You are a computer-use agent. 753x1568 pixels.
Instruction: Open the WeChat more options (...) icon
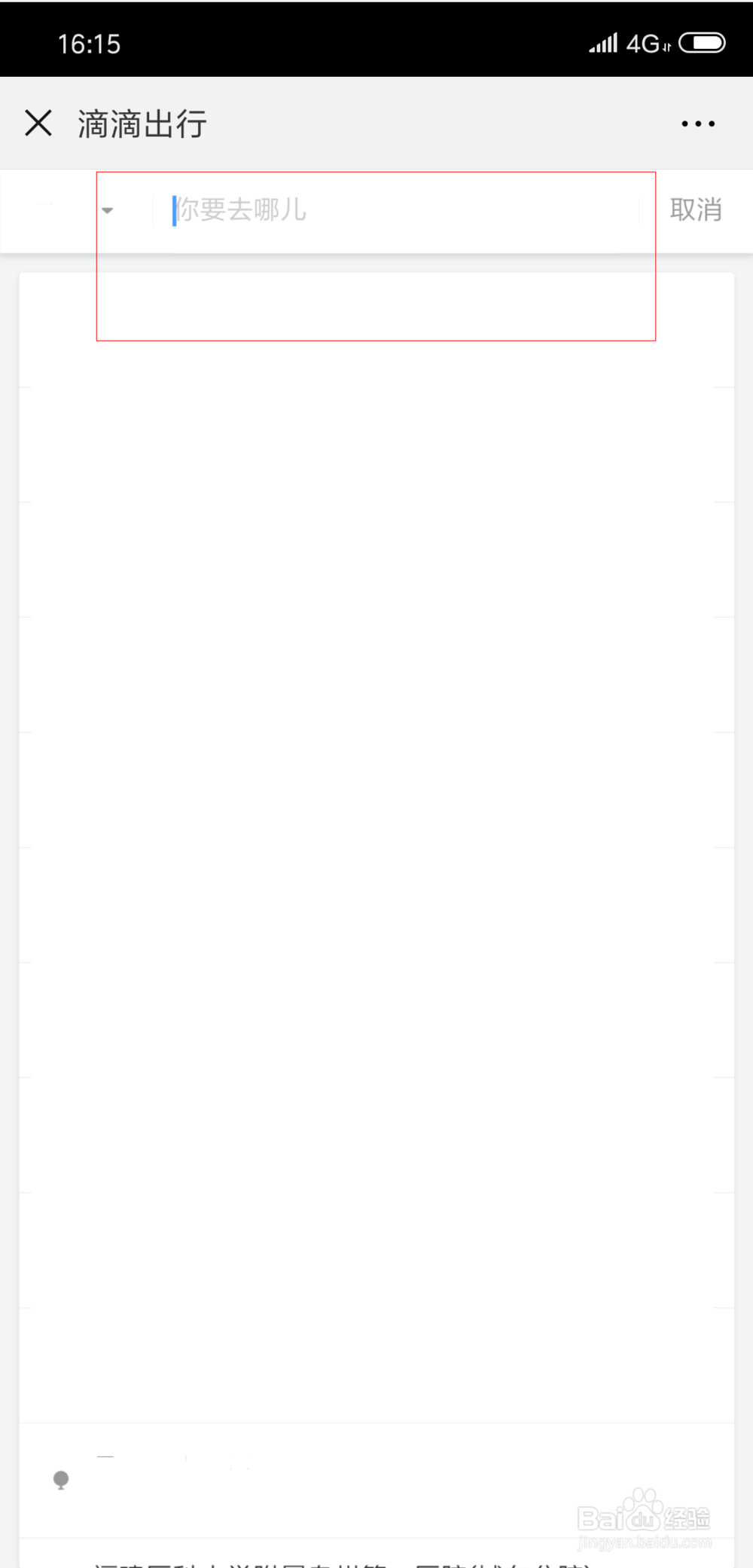[x=696, y=122]
